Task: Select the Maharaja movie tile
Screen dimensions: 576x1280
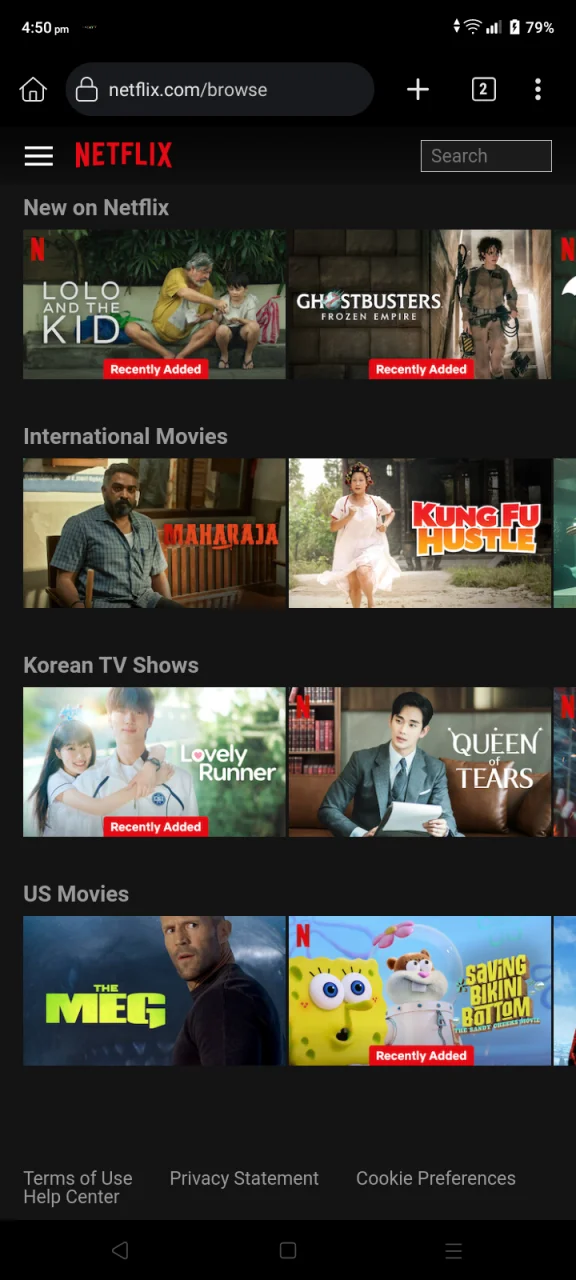Action: click(154, 533)
